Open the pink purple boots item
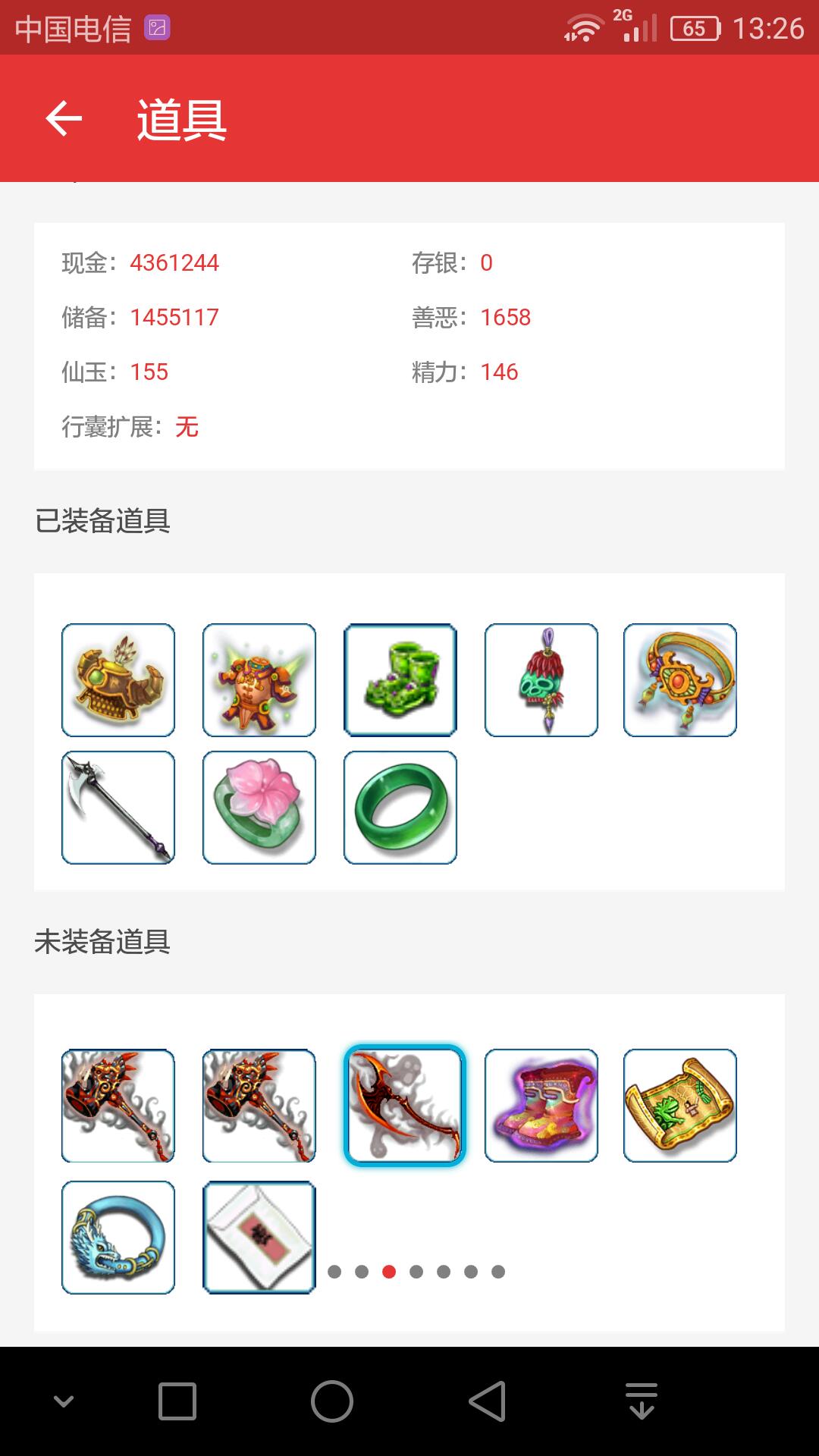 (x=541, y=1105)
